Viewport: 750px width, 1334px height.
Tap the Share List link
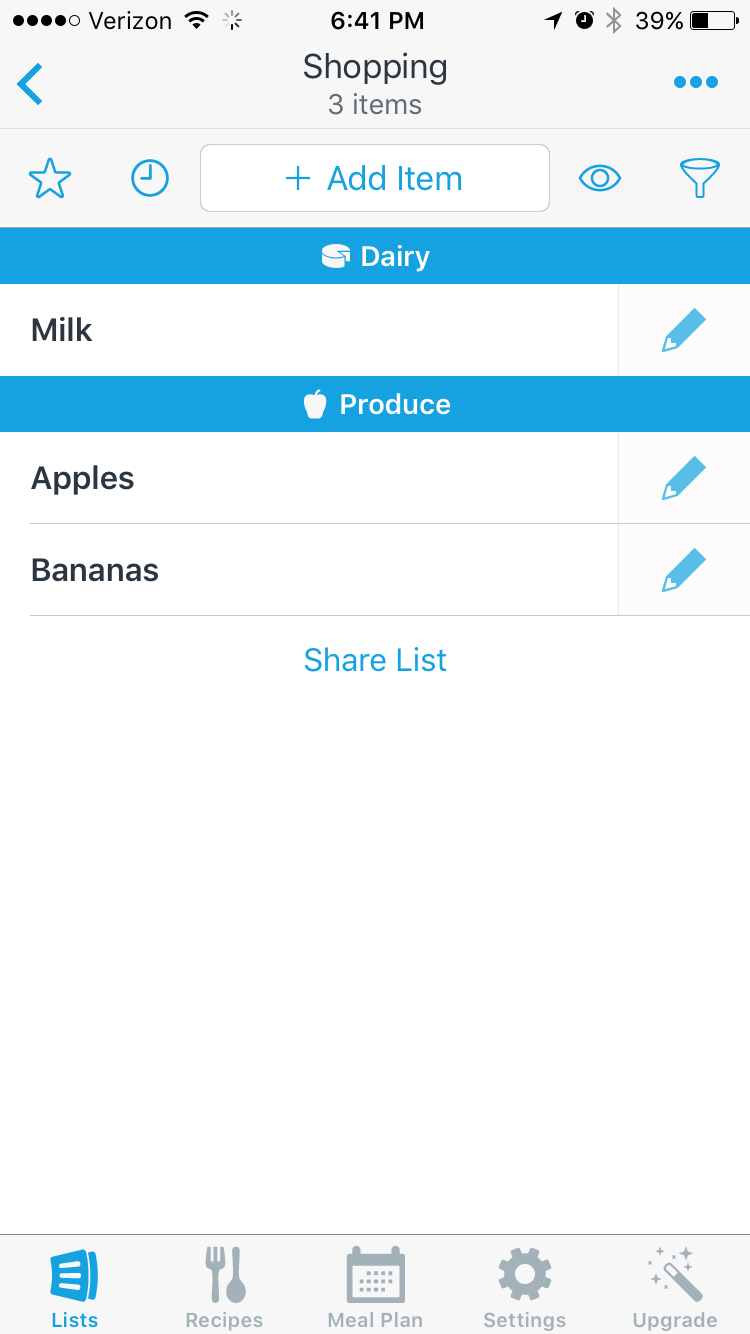(x=375, y=660)
